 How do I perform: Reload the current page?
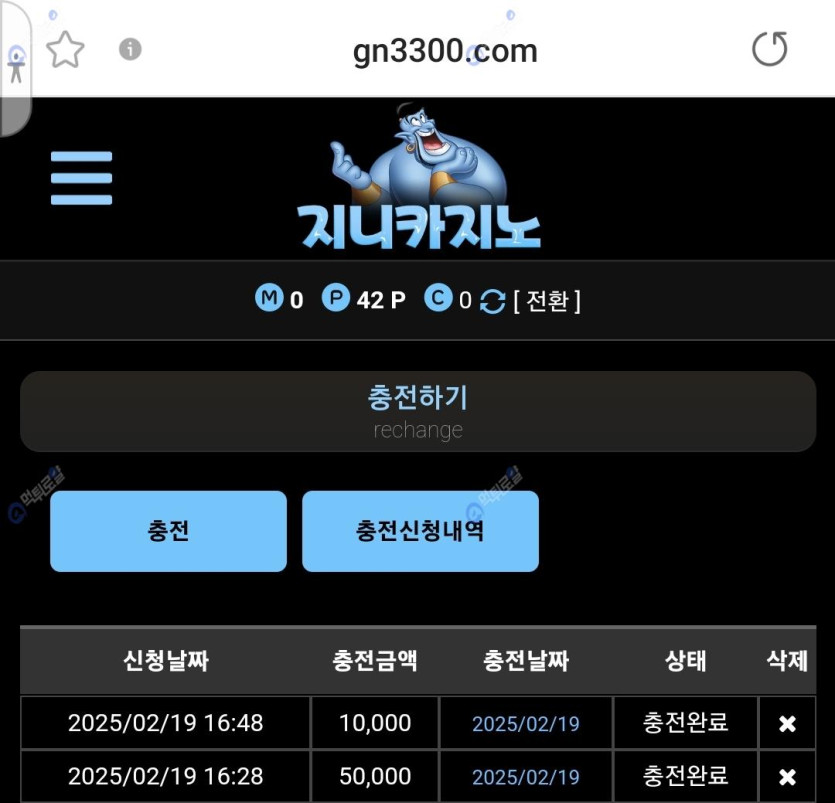769,49
